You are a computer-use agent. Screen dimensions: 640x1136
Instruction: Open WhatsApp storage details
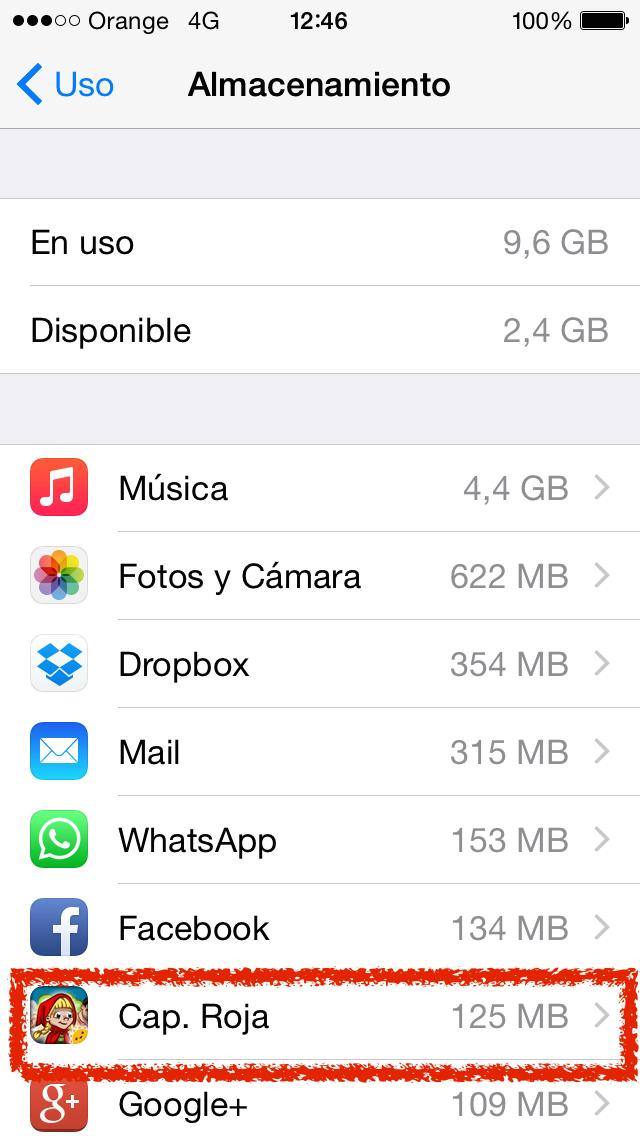click(x=320, y=840)
